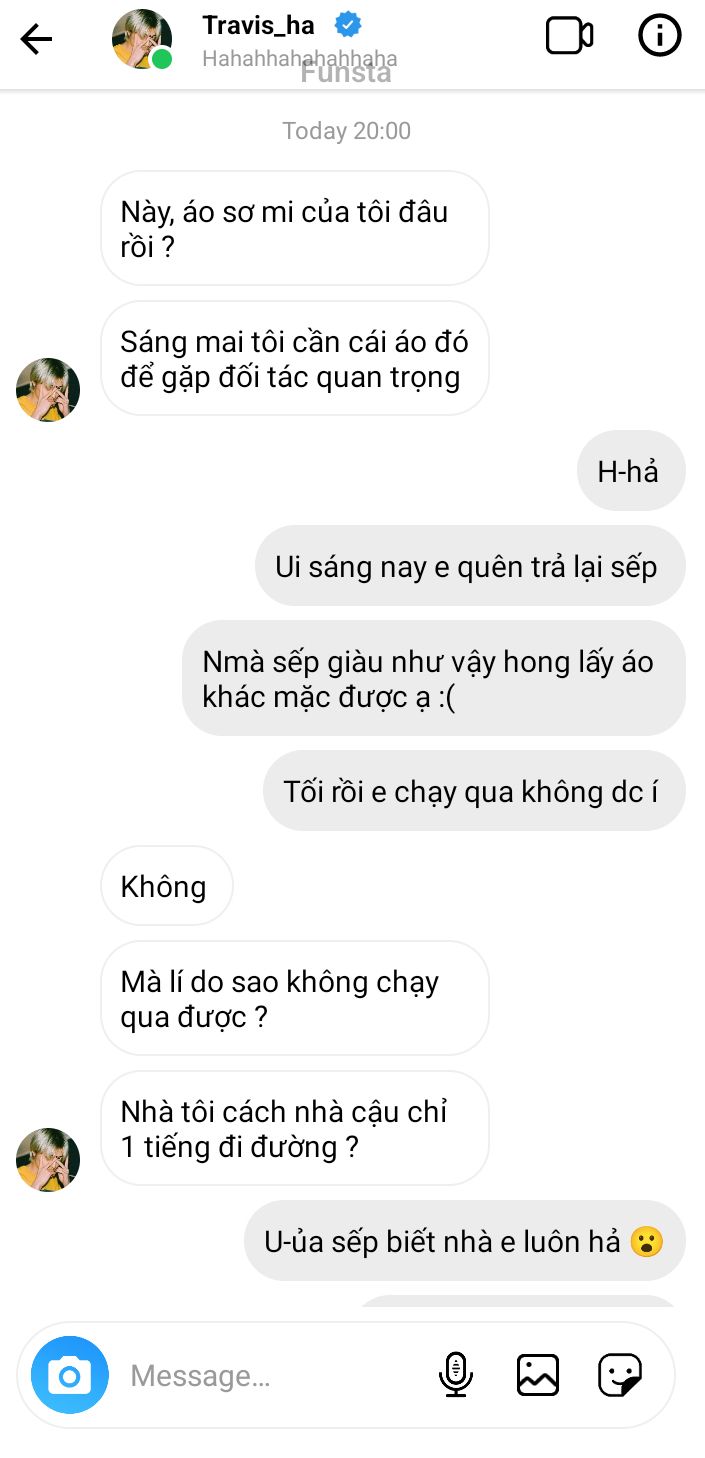This screenshot has height=1458, width=705.
Task: Open the photo gallery picker
Action: tap(538, 1375)
